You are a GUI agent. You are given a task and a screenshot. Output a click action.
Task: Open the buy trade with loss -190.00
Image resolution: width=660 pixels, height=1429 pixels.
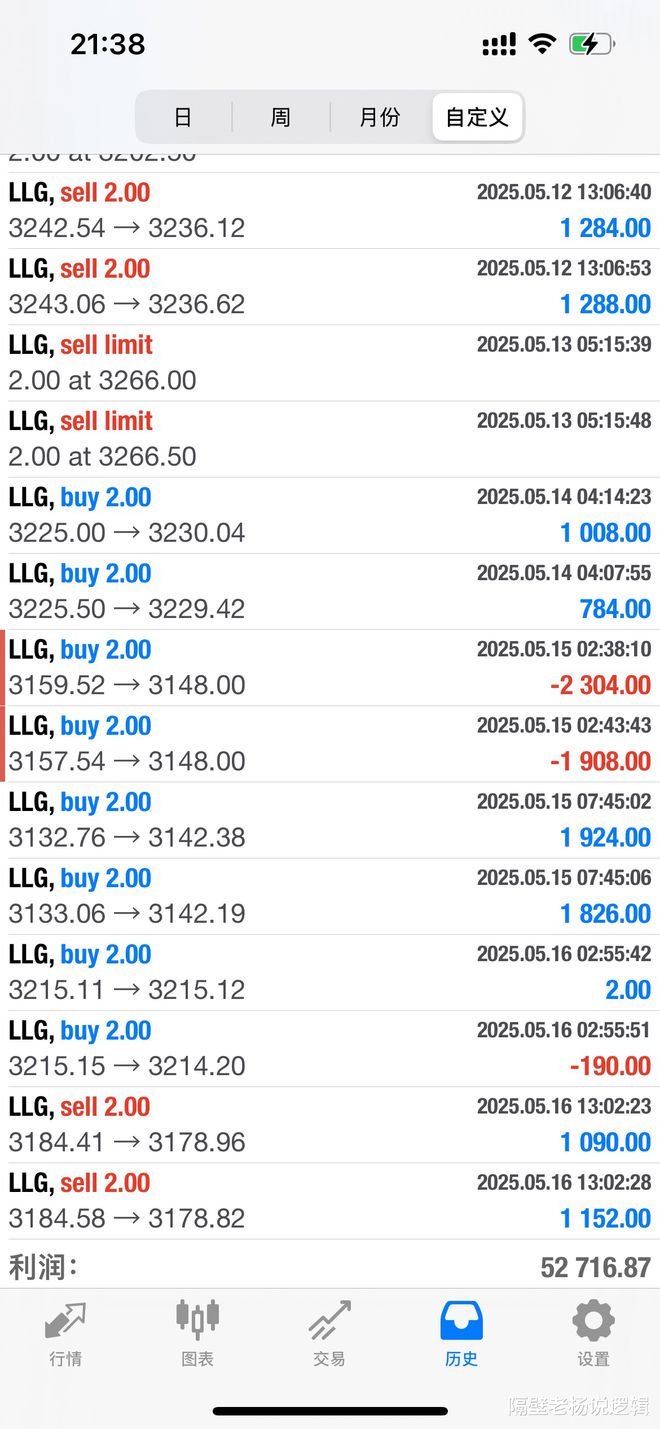(x=330, y=1049)
